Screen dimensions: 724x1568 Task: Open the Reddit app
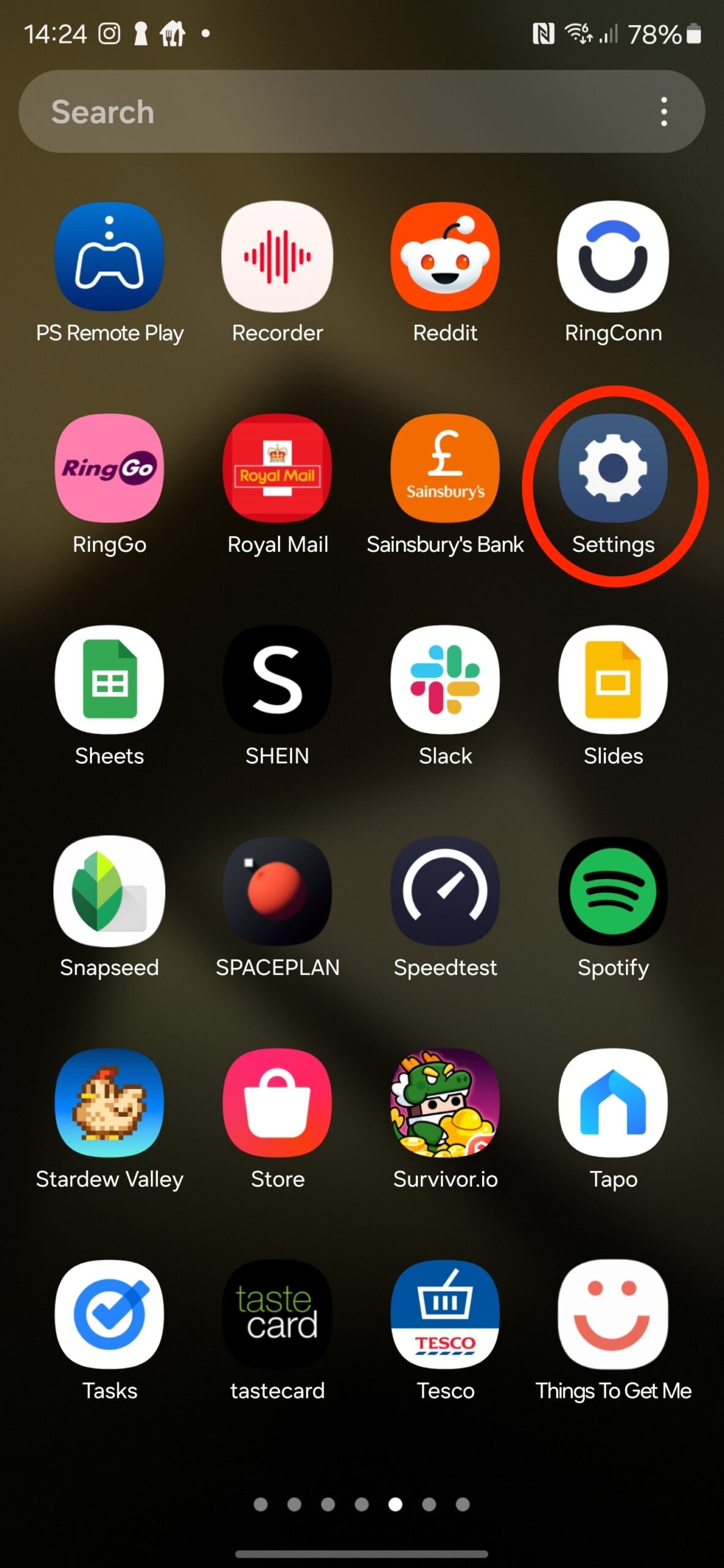tap(445, 257)
